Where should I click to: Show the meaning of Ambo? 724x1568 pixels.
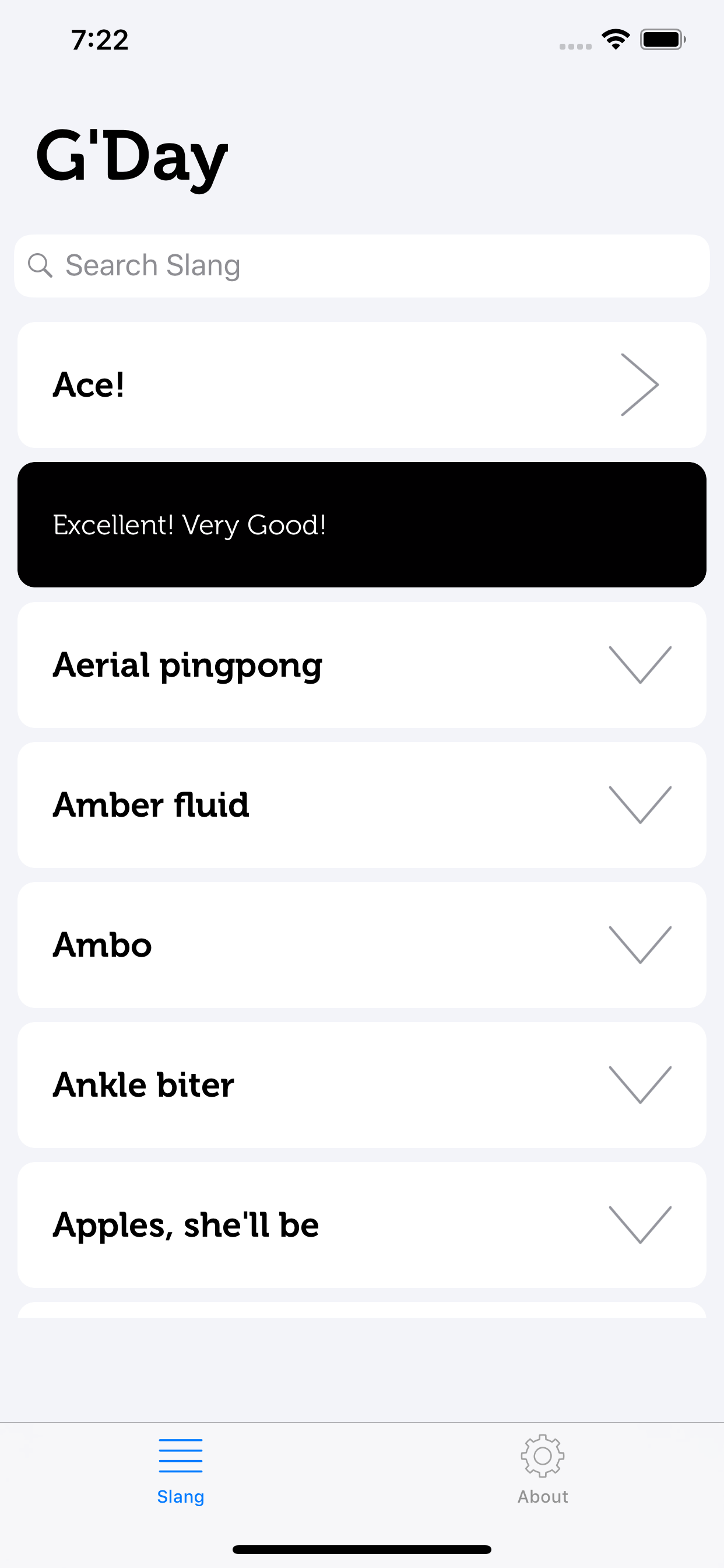[362, 944]
